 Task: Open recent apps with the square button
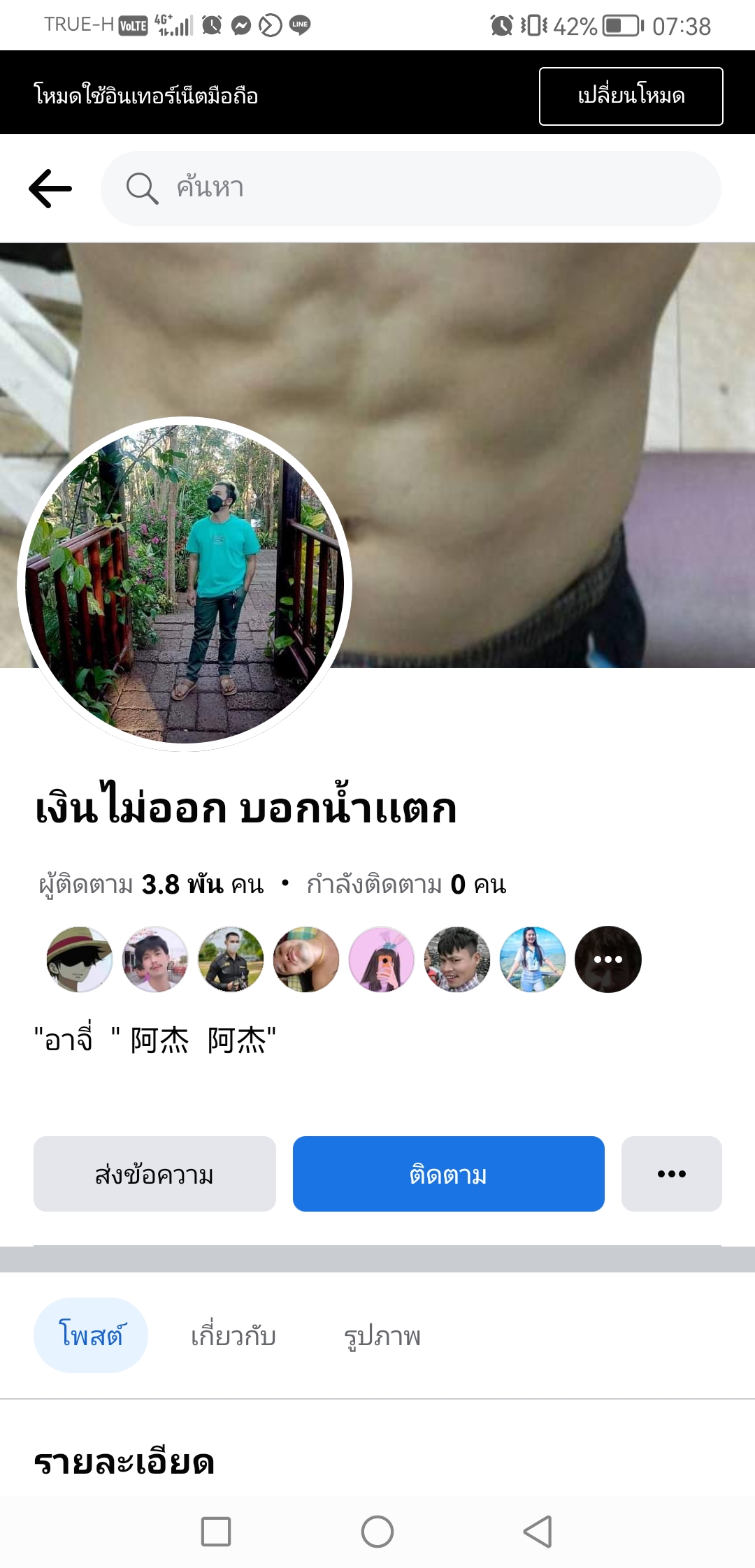(216, 1532)
